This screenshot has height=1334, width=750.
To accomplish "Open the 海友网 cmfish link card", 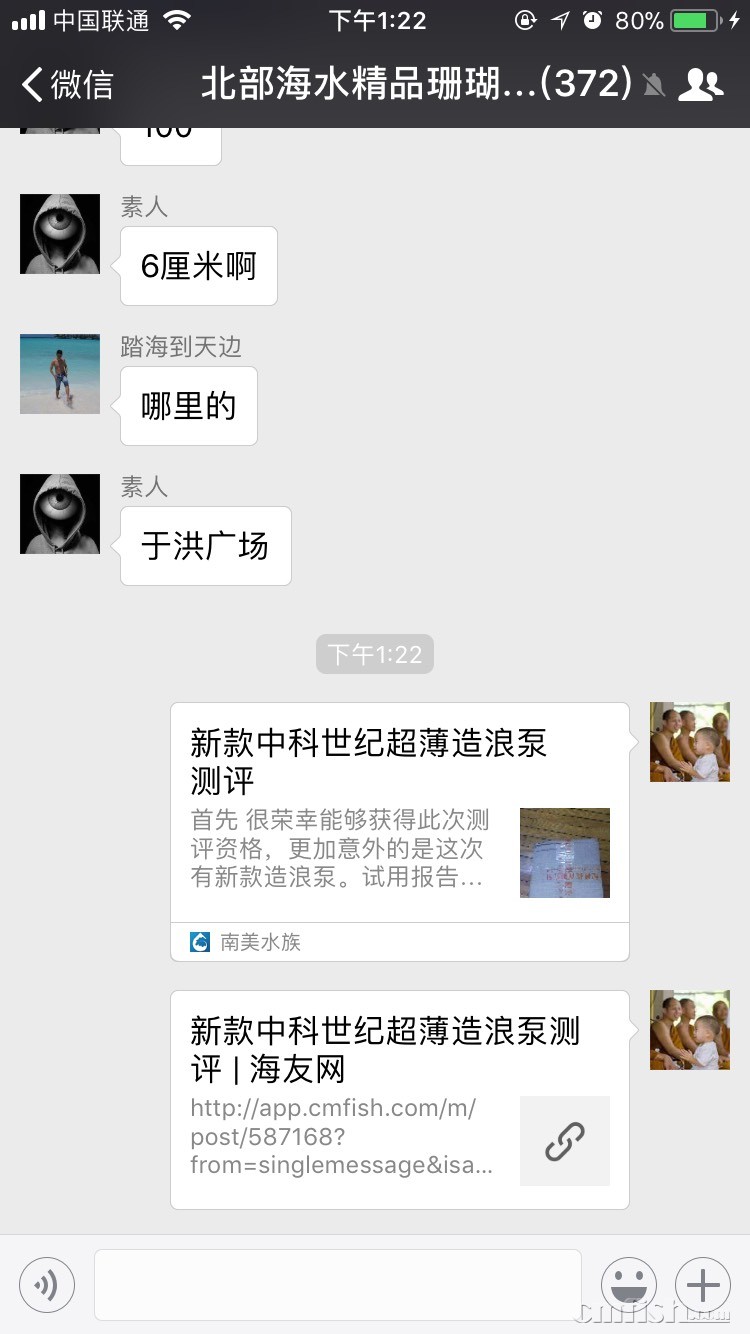I will [399, 1099].
